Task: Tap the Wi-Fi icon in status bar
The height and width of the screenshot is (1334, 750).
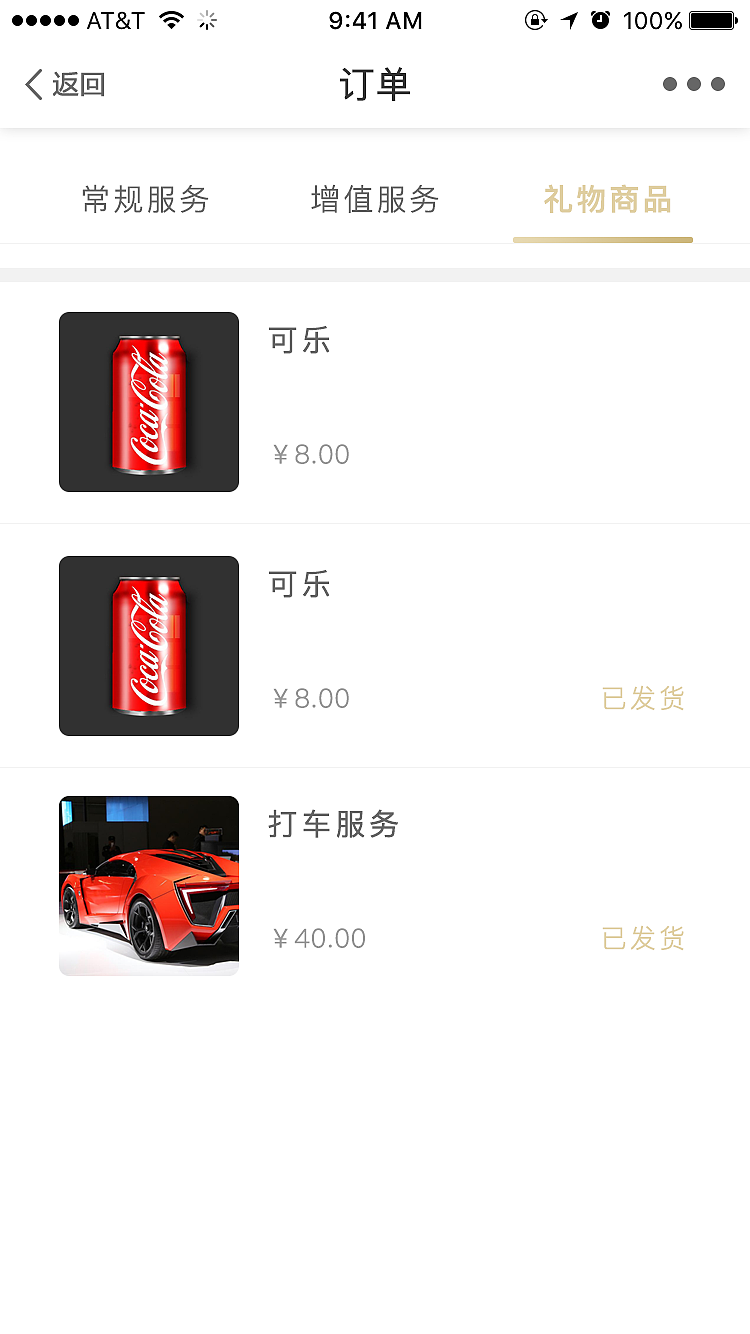Action: coord(170,19)
